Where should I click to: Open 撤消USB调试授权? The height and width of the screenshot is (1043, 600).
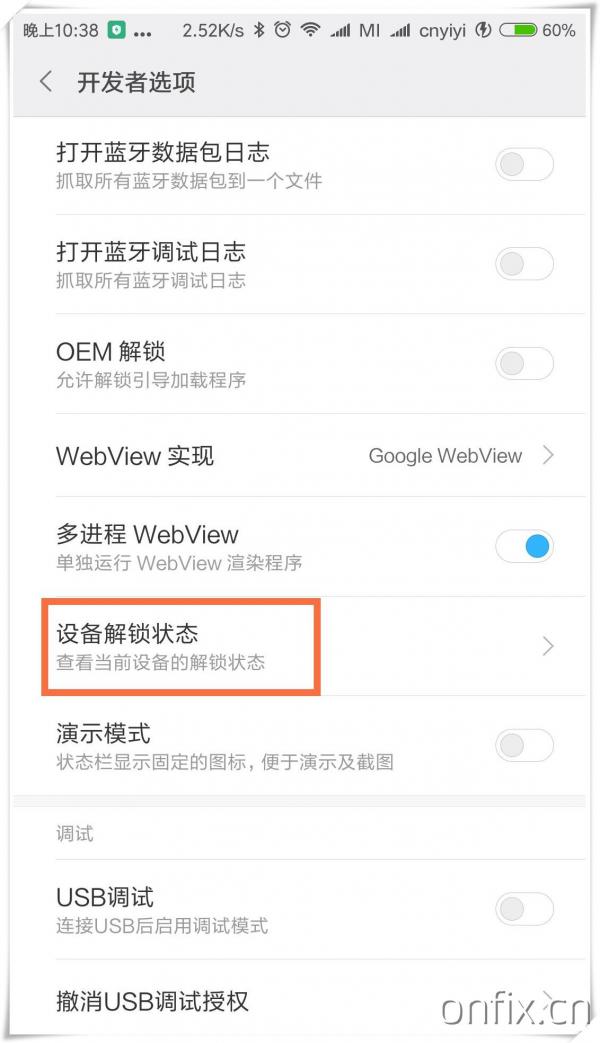(x=299, y=1000)
